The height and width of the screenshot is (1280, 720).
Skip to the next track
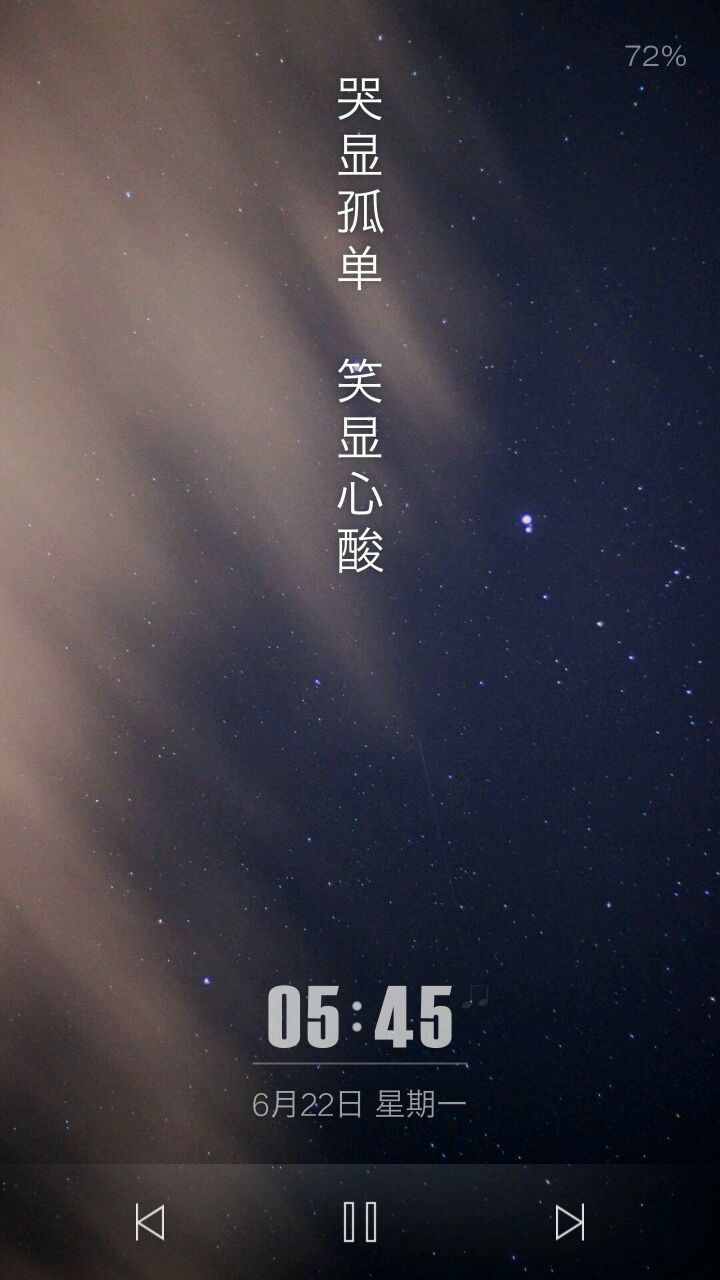tap(570, 1222)
